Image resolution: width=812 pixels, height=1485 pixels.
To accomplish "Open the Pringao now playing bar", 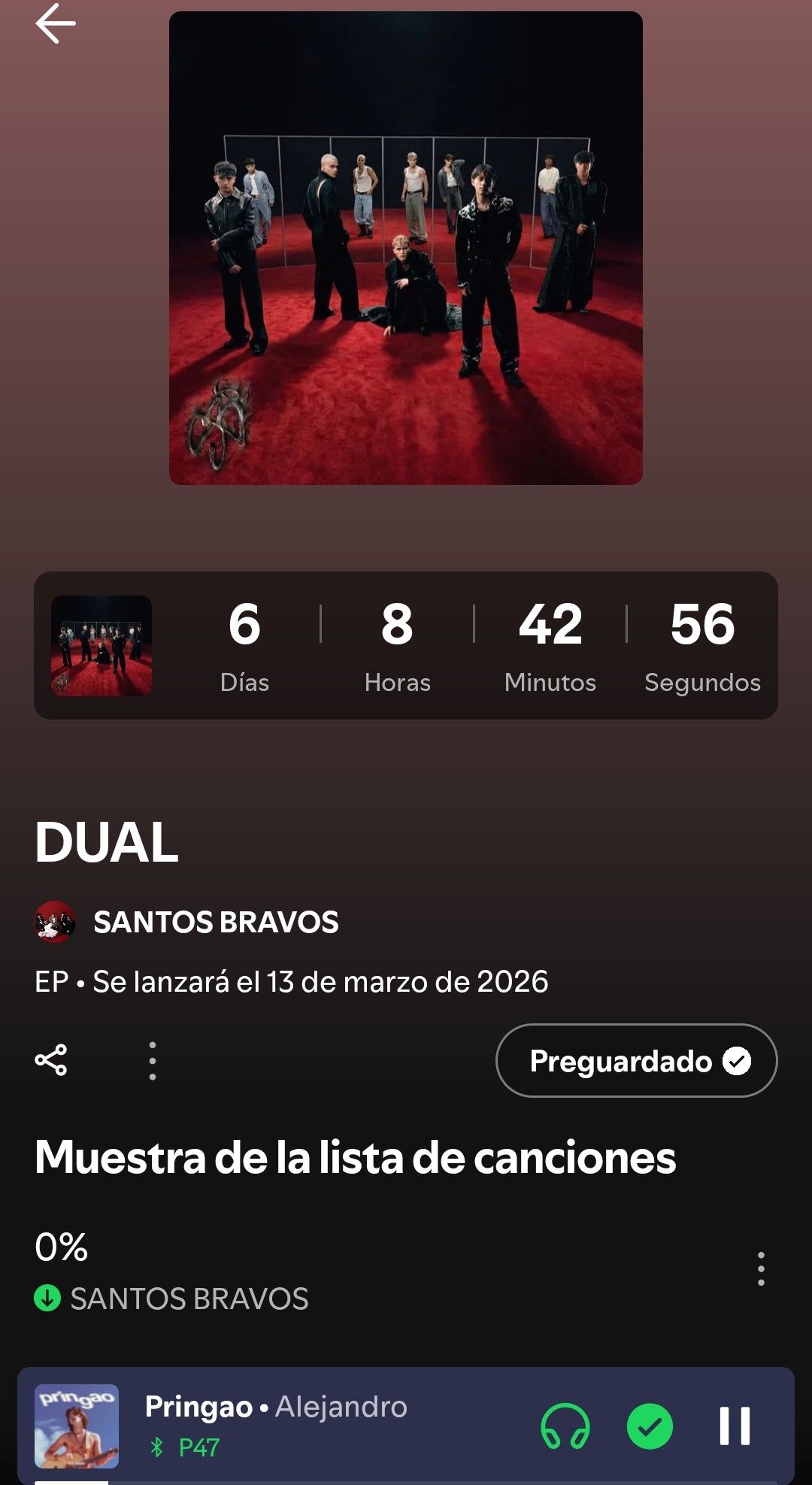I will point(316,1425).
